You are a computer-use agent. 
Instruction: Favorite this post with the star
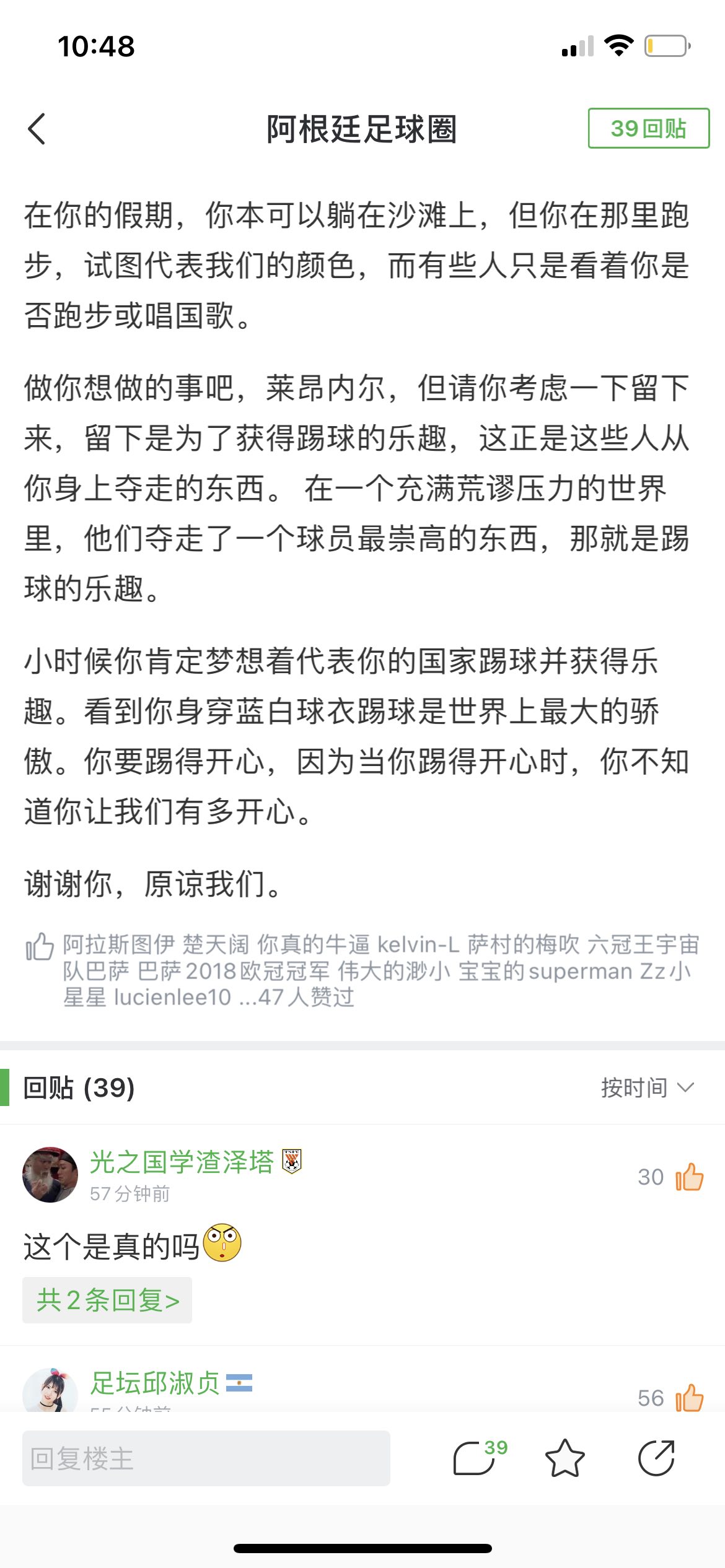(565, 1458)
